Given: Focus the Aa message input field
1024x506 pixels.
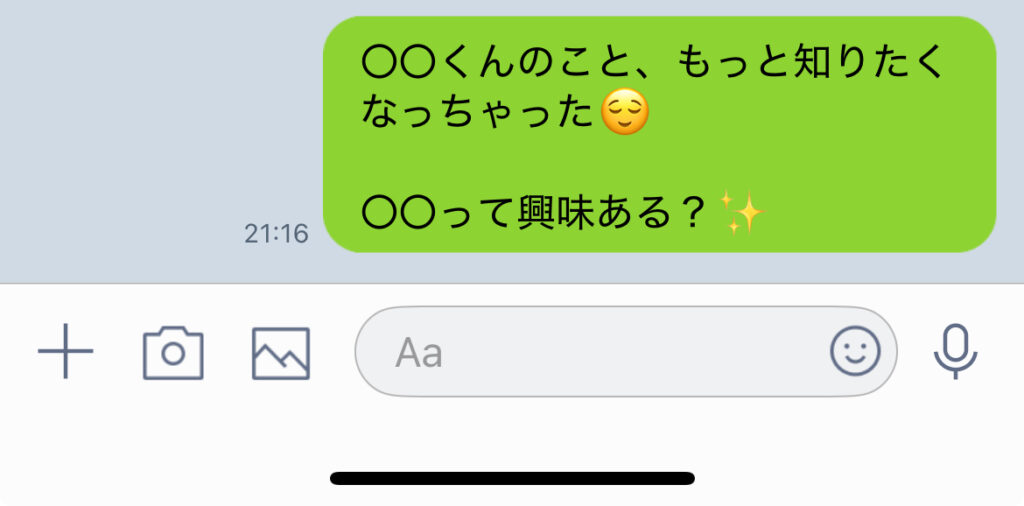Looking at the screenshot, I should click(x=590, y=352).
